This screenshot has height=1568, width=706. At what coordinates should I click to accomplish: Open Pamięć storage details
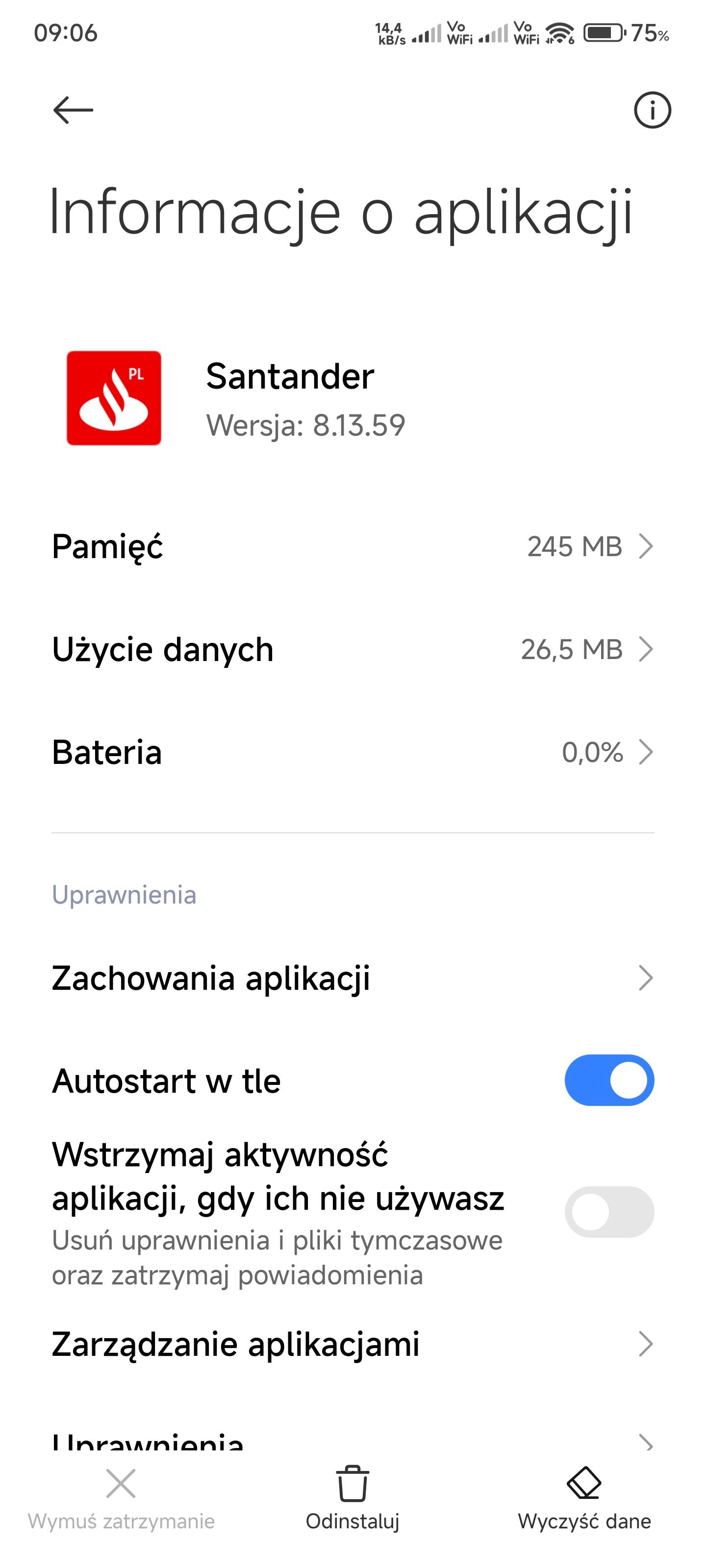click(353, 546)
